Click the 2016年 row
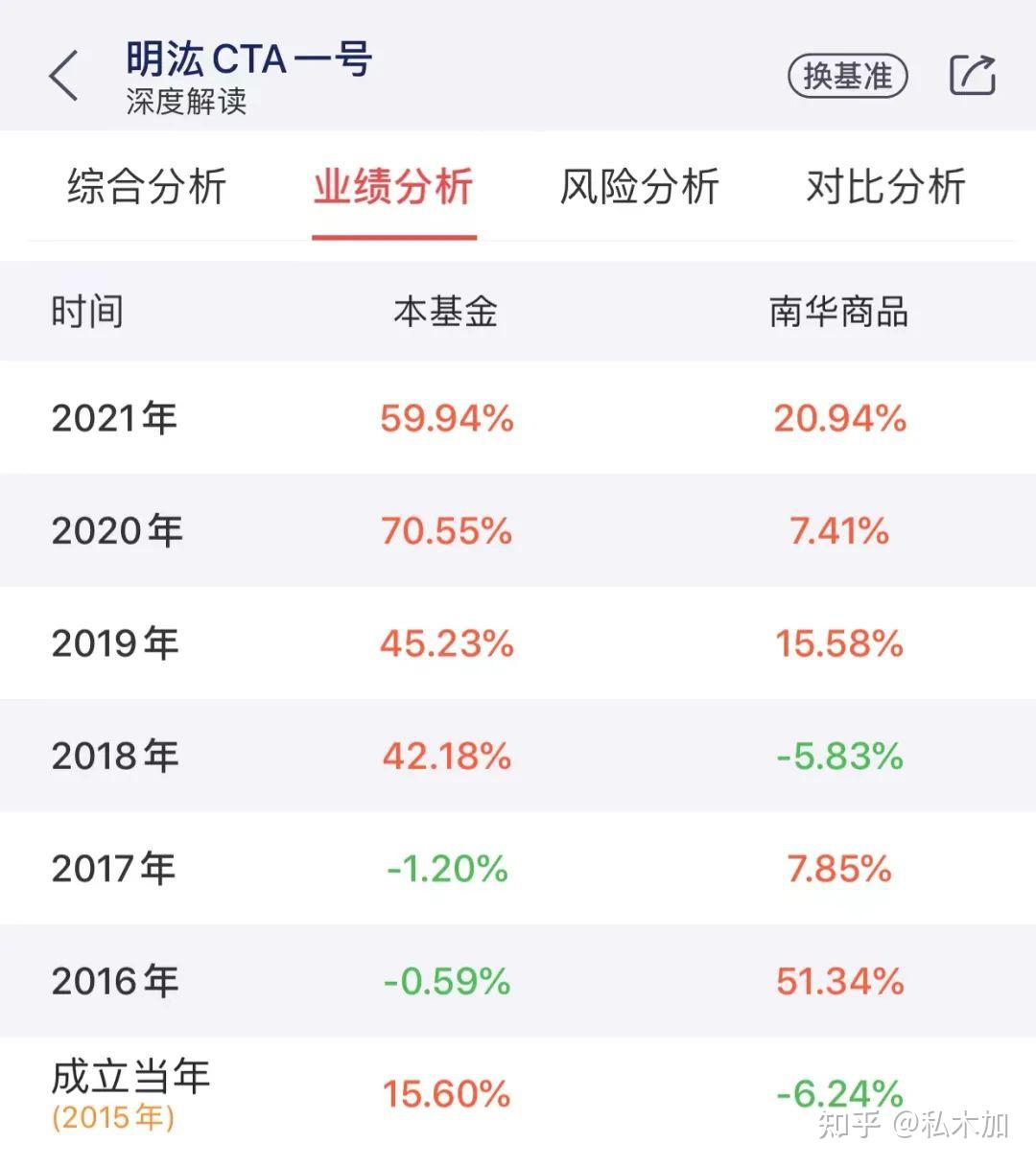This screenshot has height=1167, width=1036. coord(115,981)
